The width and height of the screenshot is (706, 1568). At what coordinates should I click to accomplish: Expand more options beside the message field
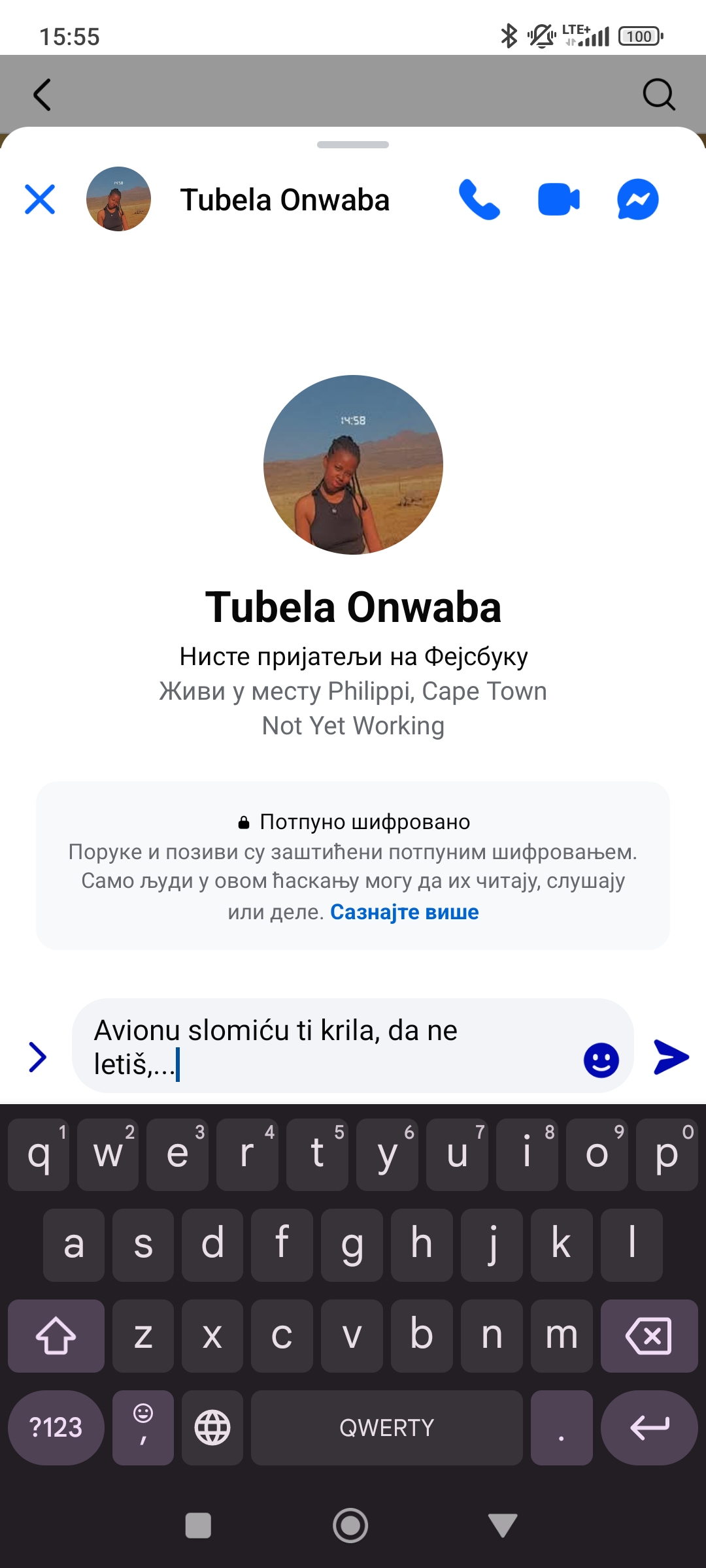(x=38, y=1057)
